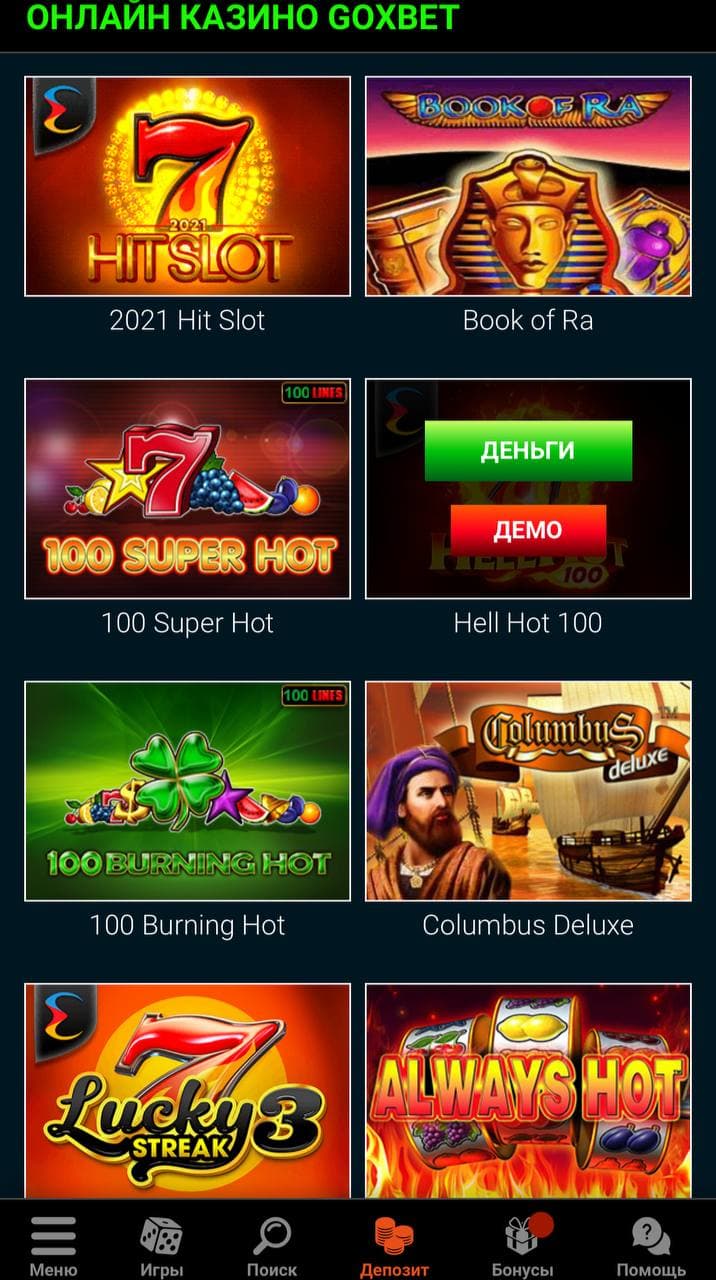Image resolution: width=716 pixels, height=1280 pixels.
Task: Select the 100 Super Hot game tile
Action: pyautogui.click(x=187, y=488)
